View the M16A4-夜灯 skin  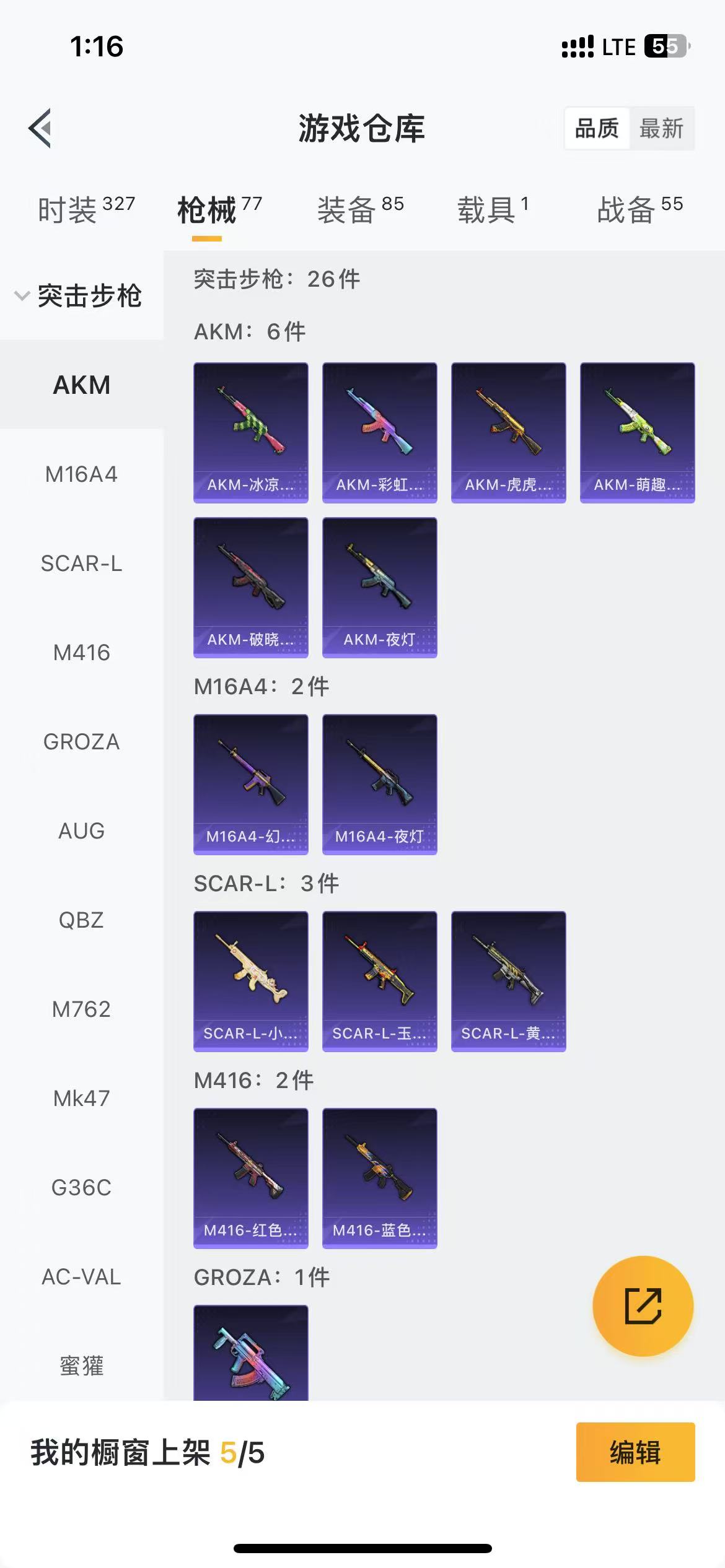pyautogui.click(x=380, y=785)
